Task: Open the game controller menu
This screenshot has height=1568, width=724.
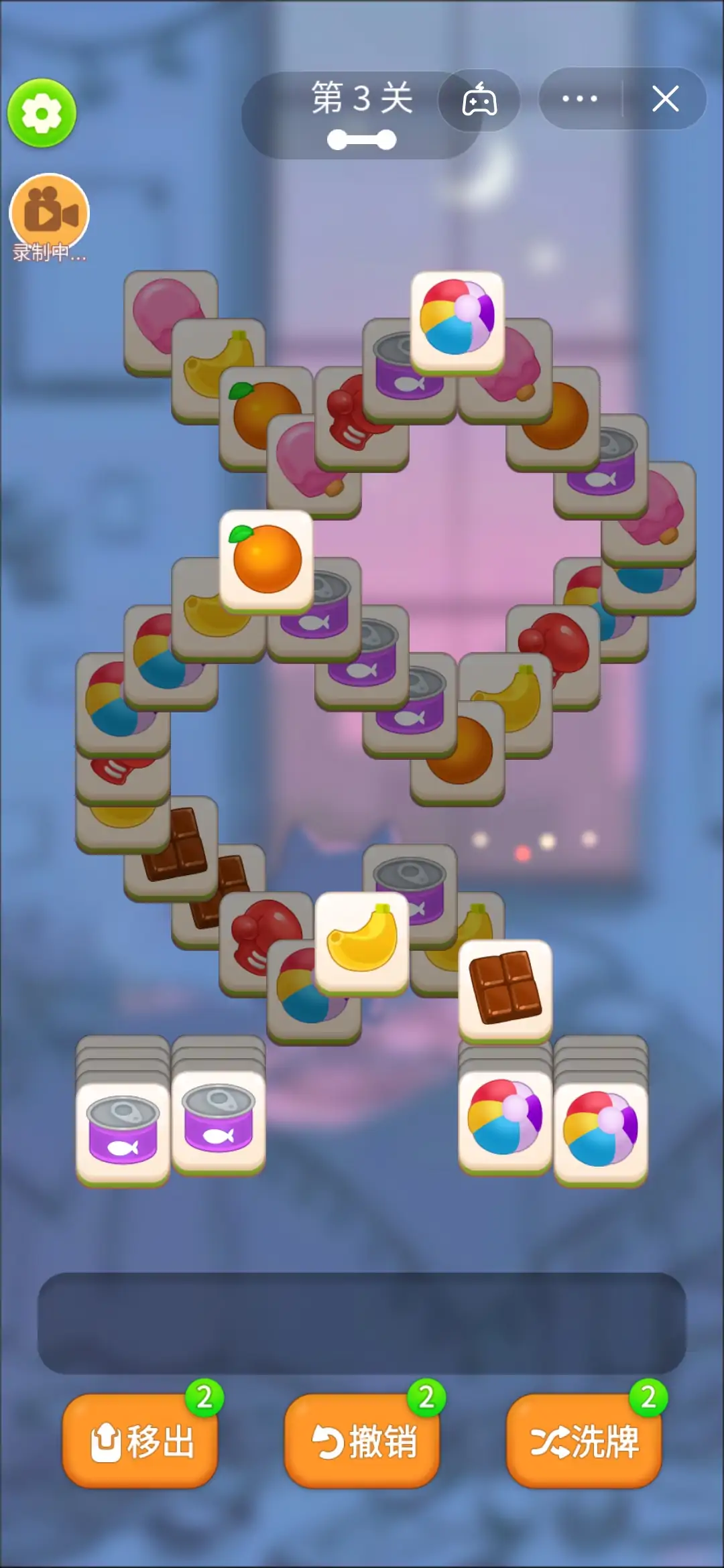Action: coord(479,101)
